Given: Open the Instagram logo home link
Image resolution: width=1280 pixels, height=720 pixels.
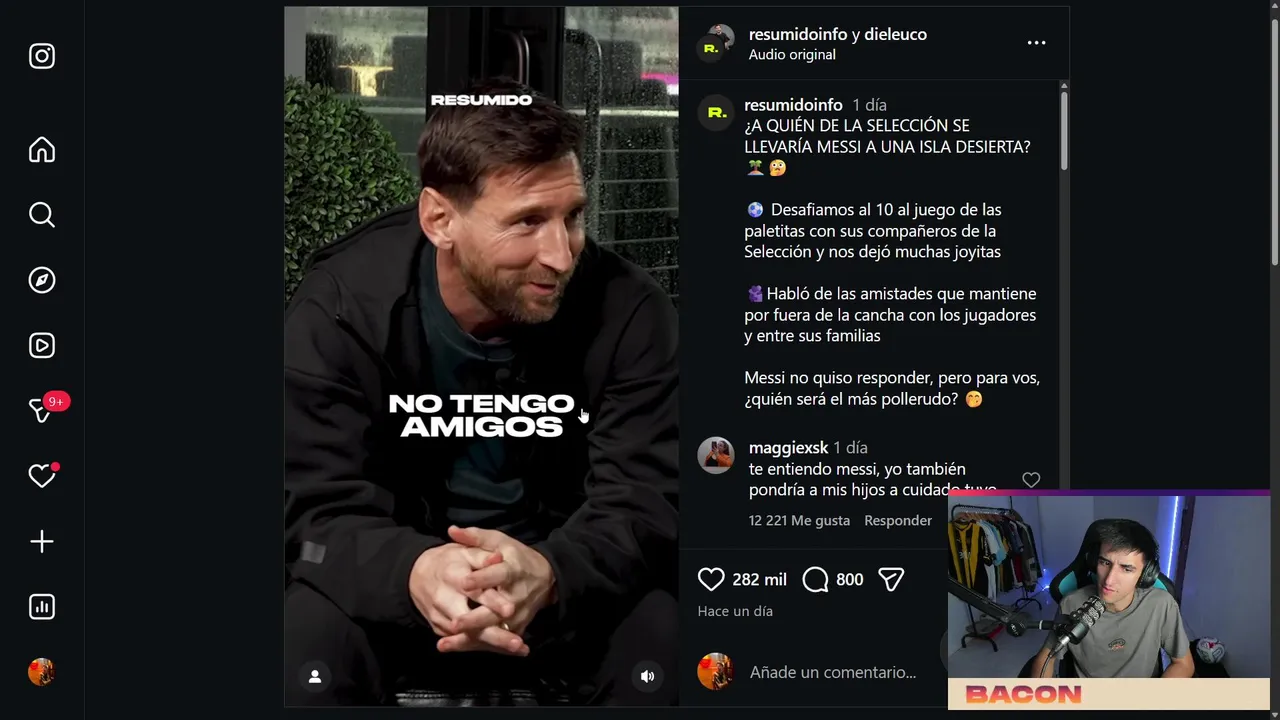Looking at the screenshot, I should (42, 56).
